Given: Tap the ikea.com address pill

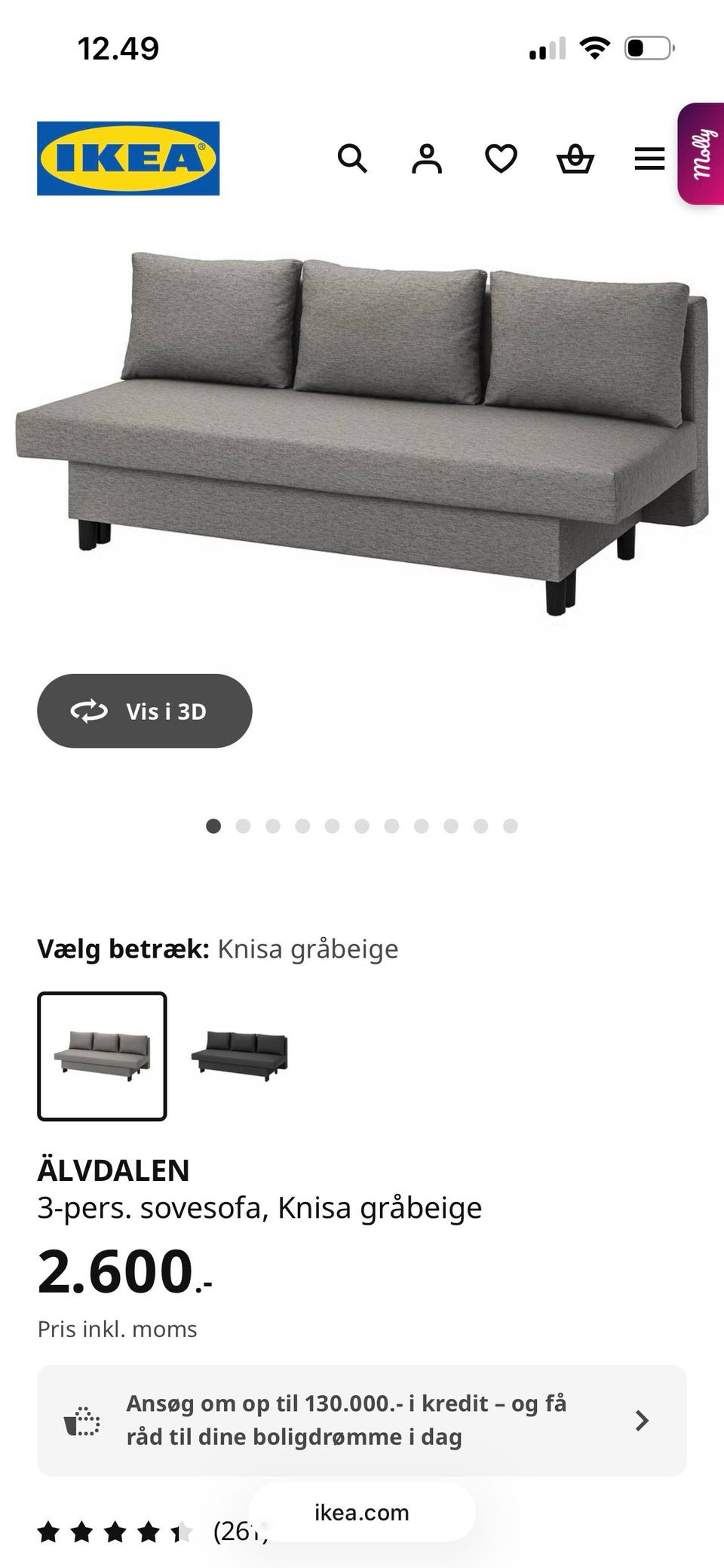Looking at the screenshot, I should 361,1512.
